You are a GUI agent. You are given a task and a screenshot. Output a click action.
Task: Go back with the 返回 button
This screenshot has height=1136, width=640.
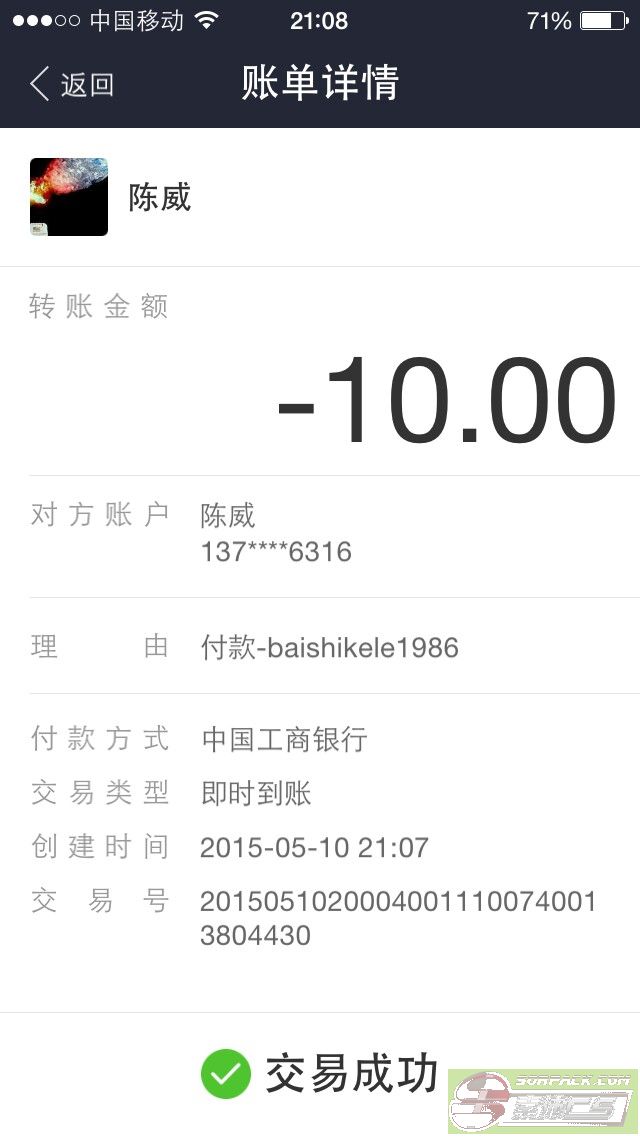pyautogui.click(x=71, y=84)
